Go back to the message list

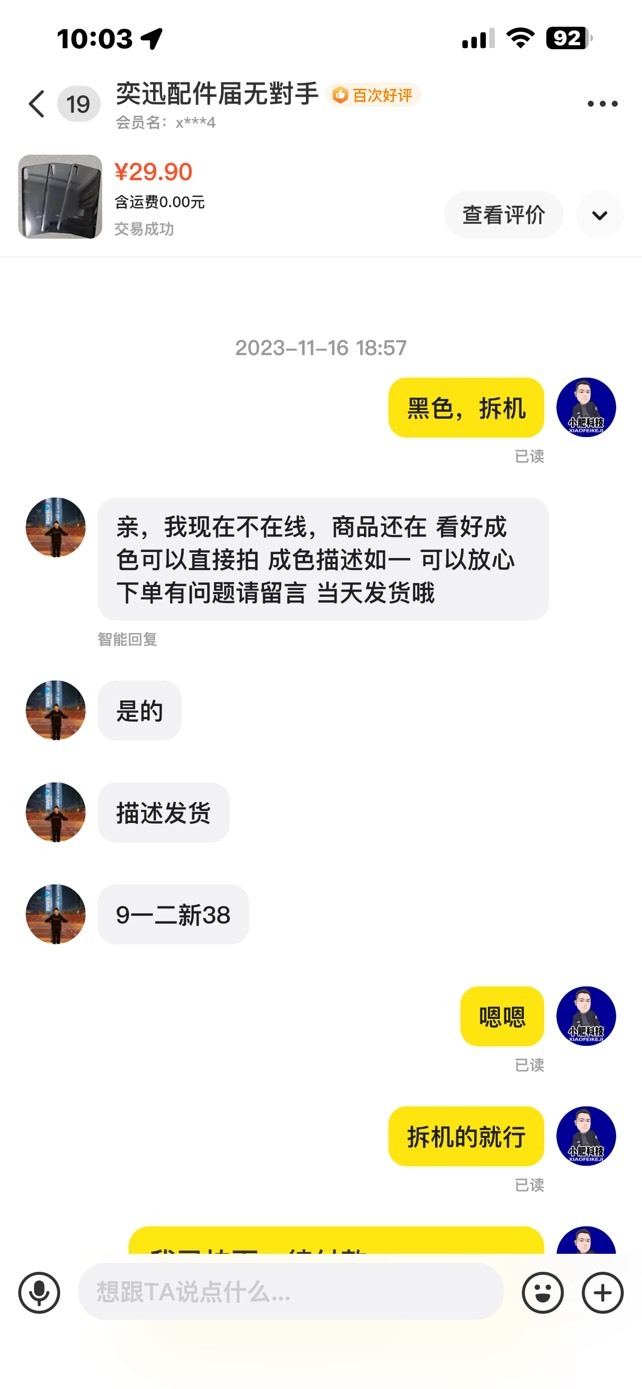pyautogui.click(x=37, y=104)
